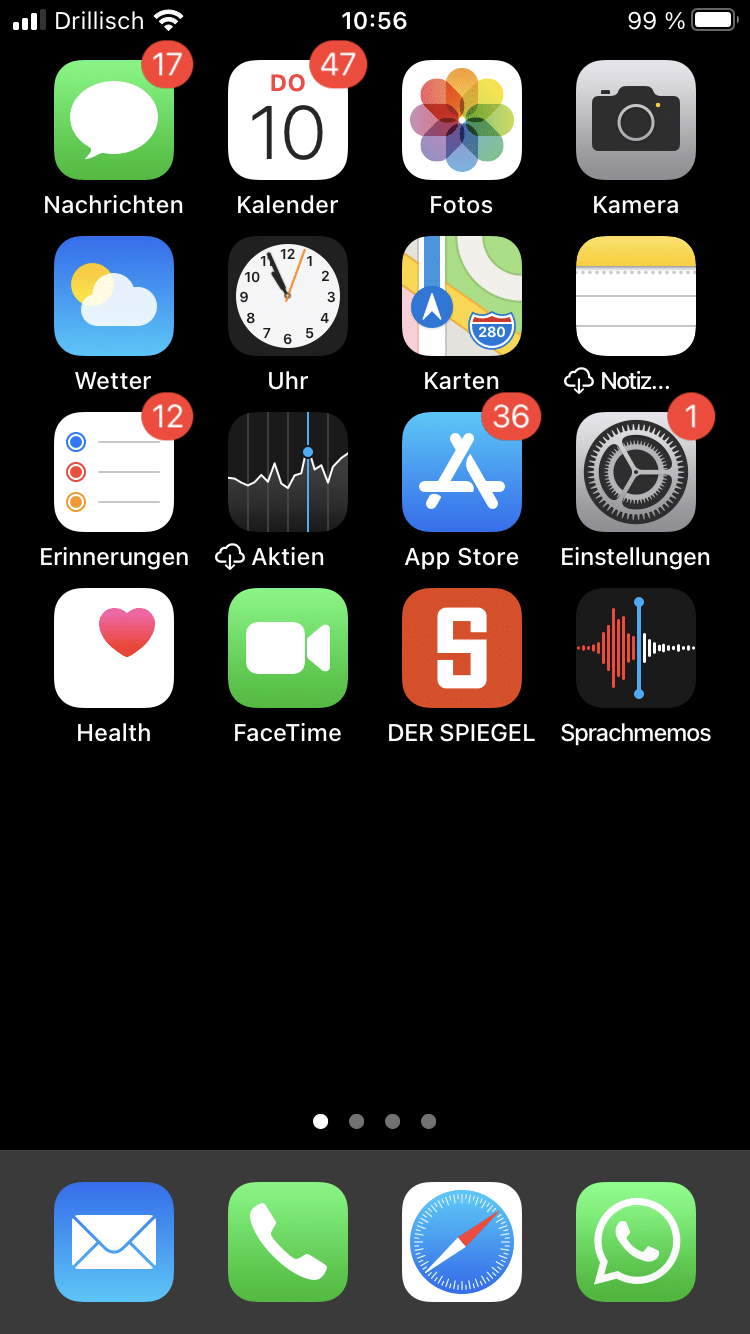
Task: Tap the Notizen app icon
Action: point(636,296)
